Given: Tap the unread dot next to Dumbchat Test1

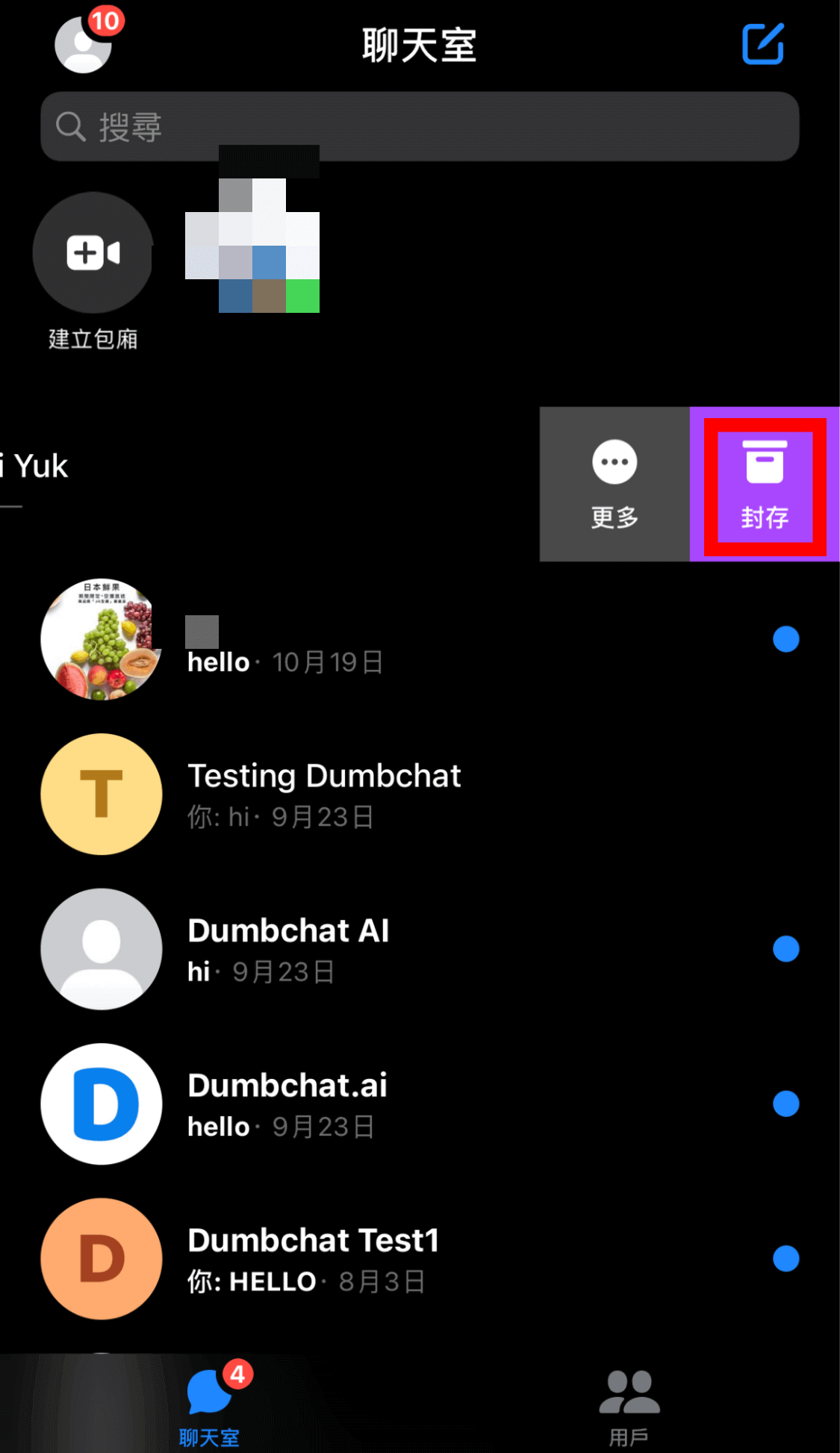Looking at the screenshot, I should pos(785,1259).
